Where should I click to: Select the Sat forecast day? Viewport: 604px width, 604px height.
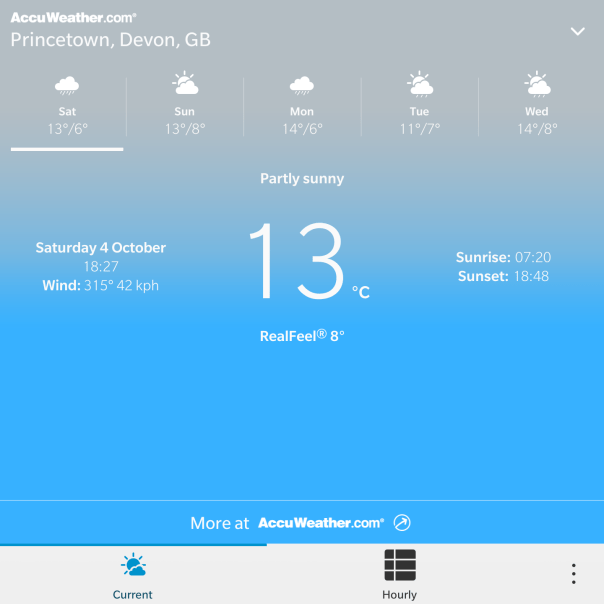pos(67,105)
